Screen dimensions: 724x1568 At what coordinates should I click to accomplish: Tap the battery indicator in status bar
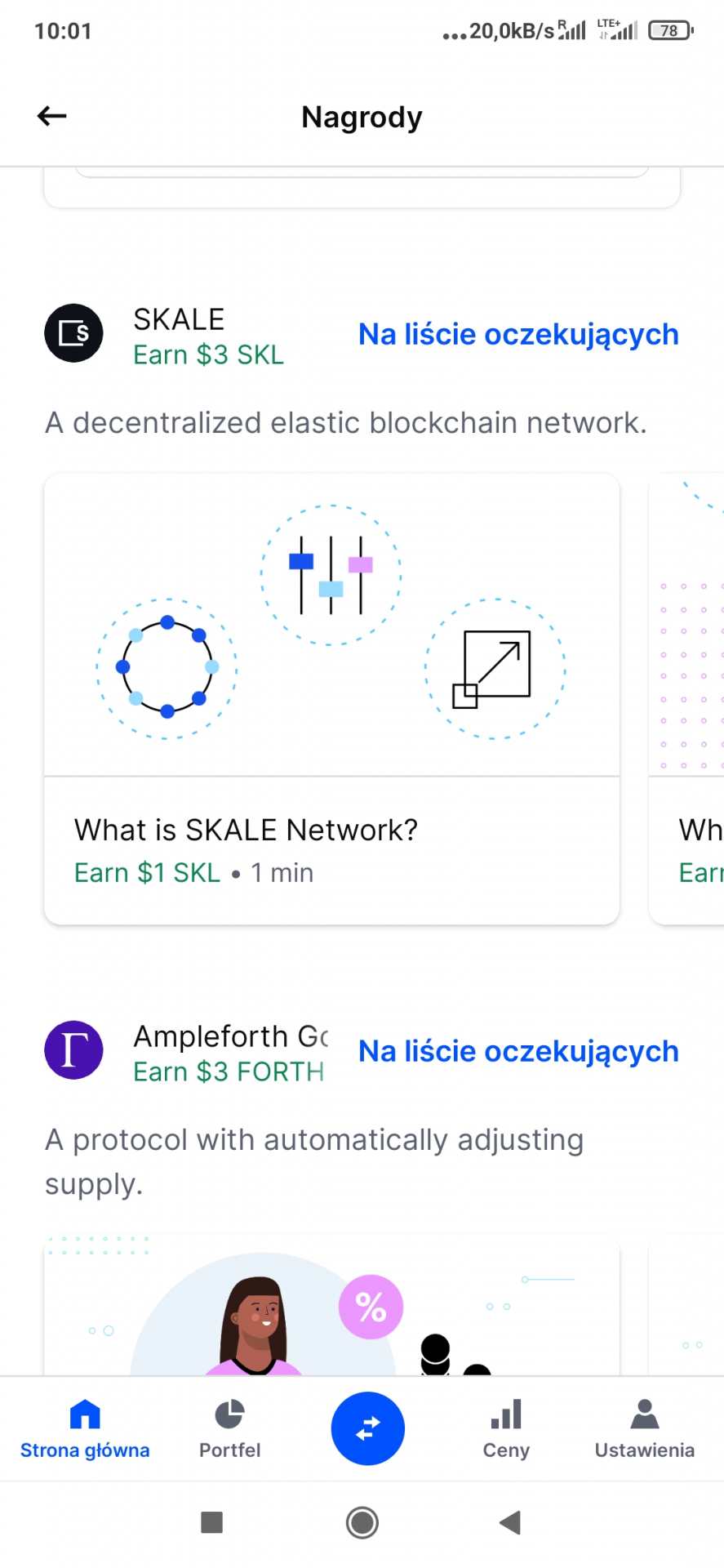pyautogui.click(x=666, y=30)
